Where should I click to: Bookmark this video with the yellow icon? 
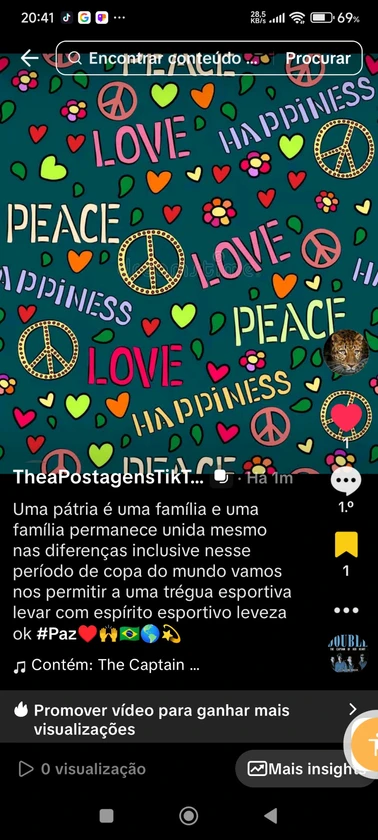pos(346,545)
